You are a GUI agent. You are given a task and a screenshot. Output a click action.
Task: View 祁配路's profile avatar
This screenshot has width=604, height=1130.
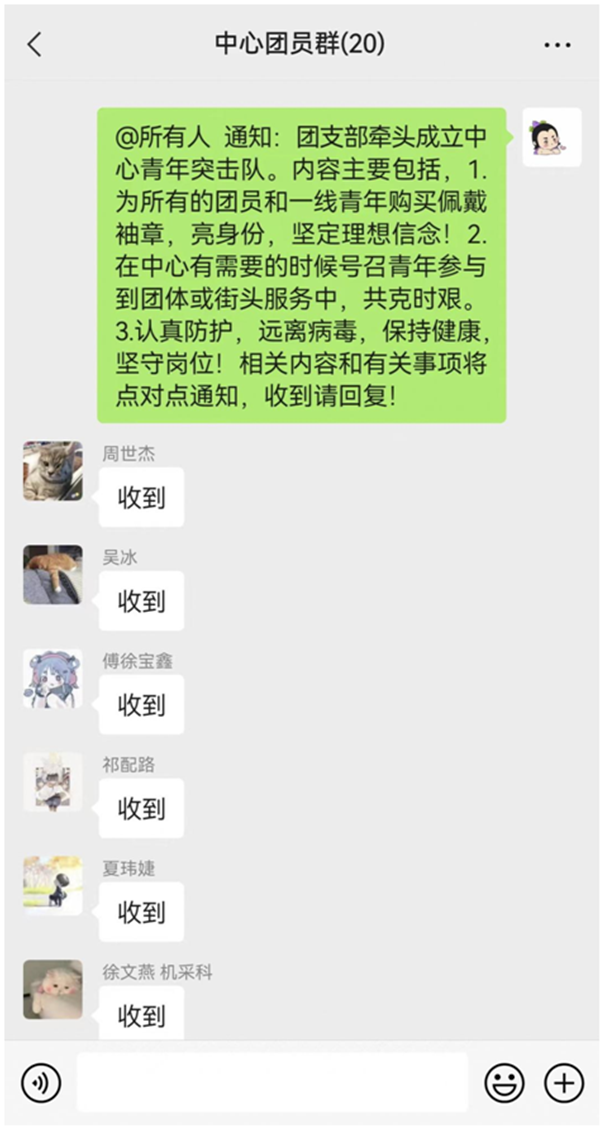tap(53, 782)
